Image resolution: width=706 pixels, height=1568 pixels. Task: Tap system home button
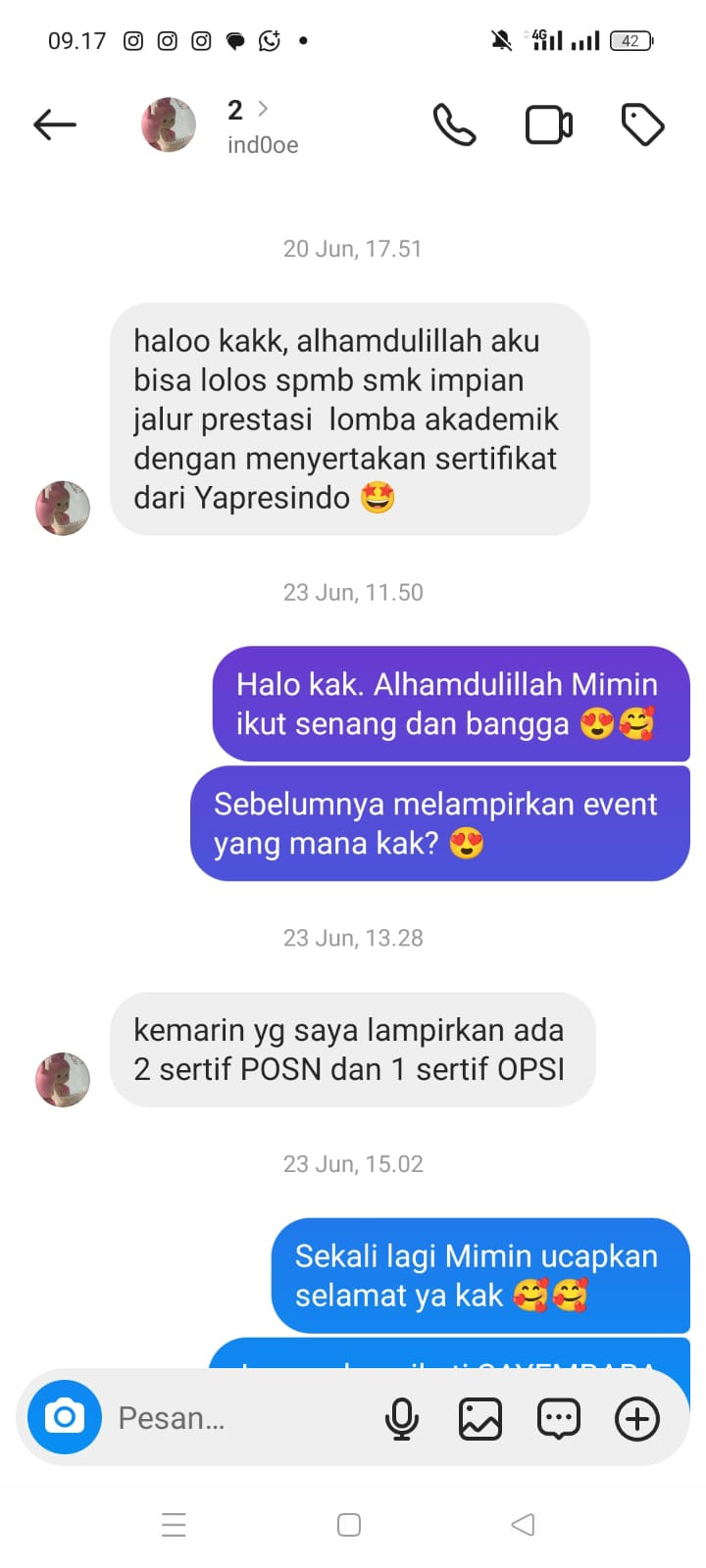tap(349, 1525)
